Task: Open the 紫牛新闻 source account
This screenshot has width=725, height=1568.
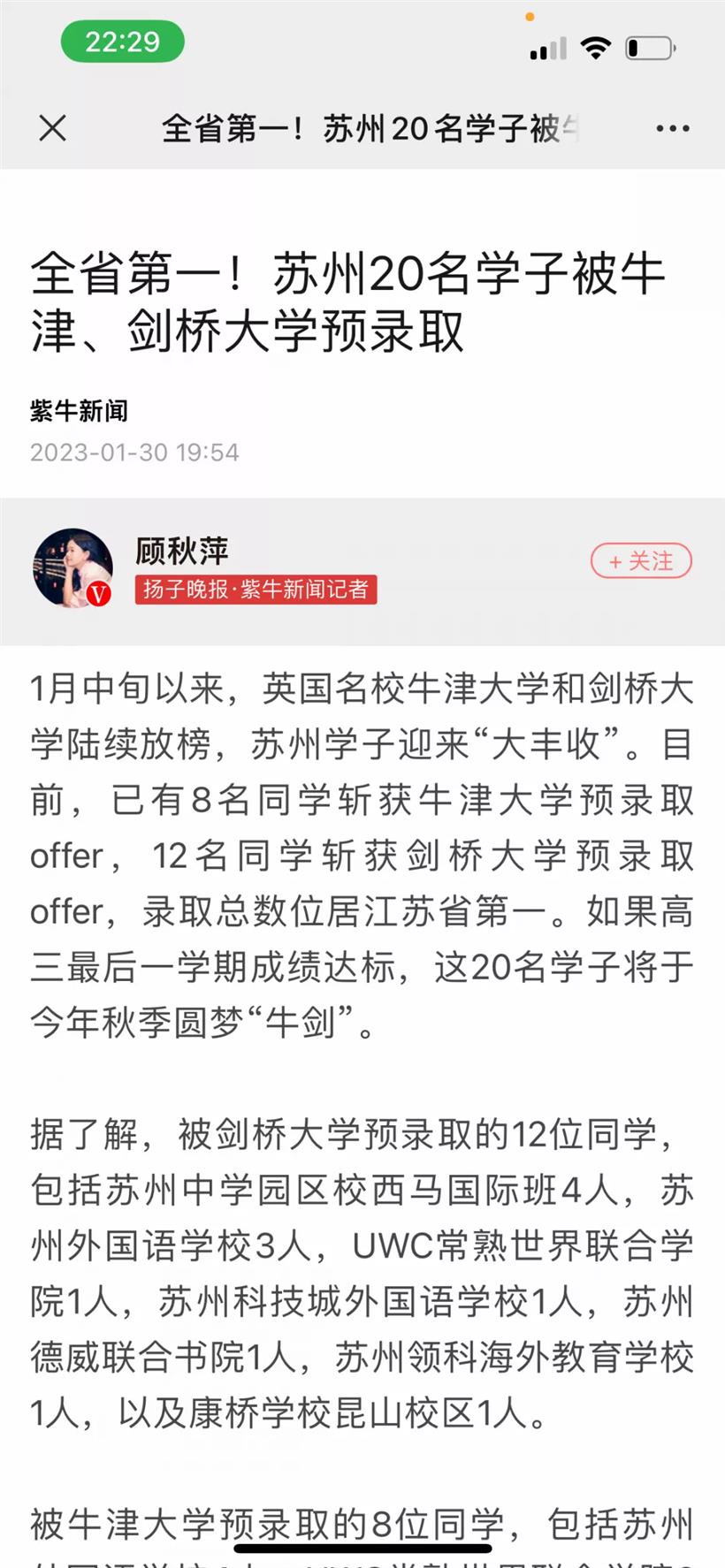Action: pos(79,411)
